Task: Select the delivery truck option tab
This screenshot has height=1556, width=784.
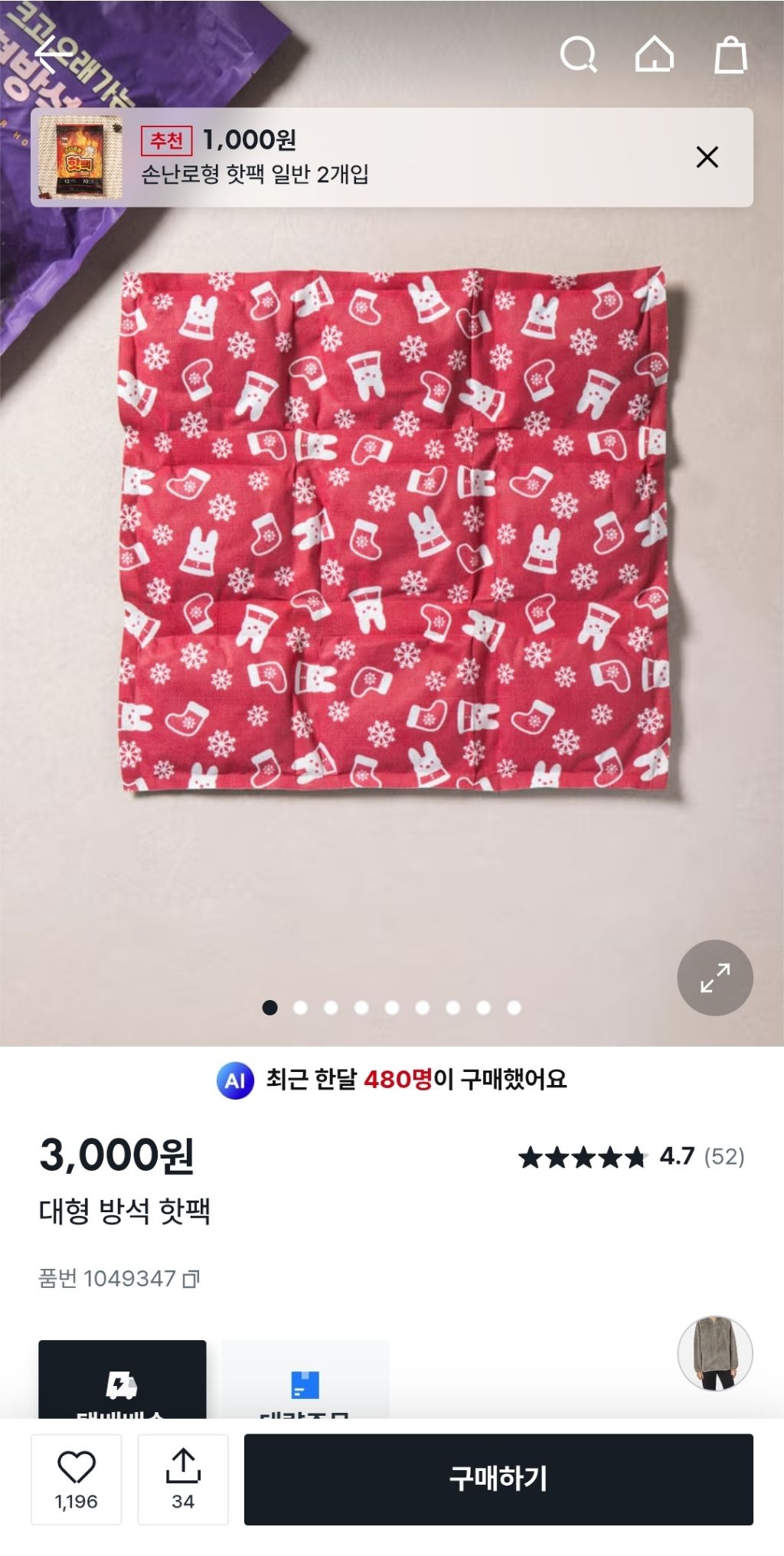Action: click(x=122, y=1382)
